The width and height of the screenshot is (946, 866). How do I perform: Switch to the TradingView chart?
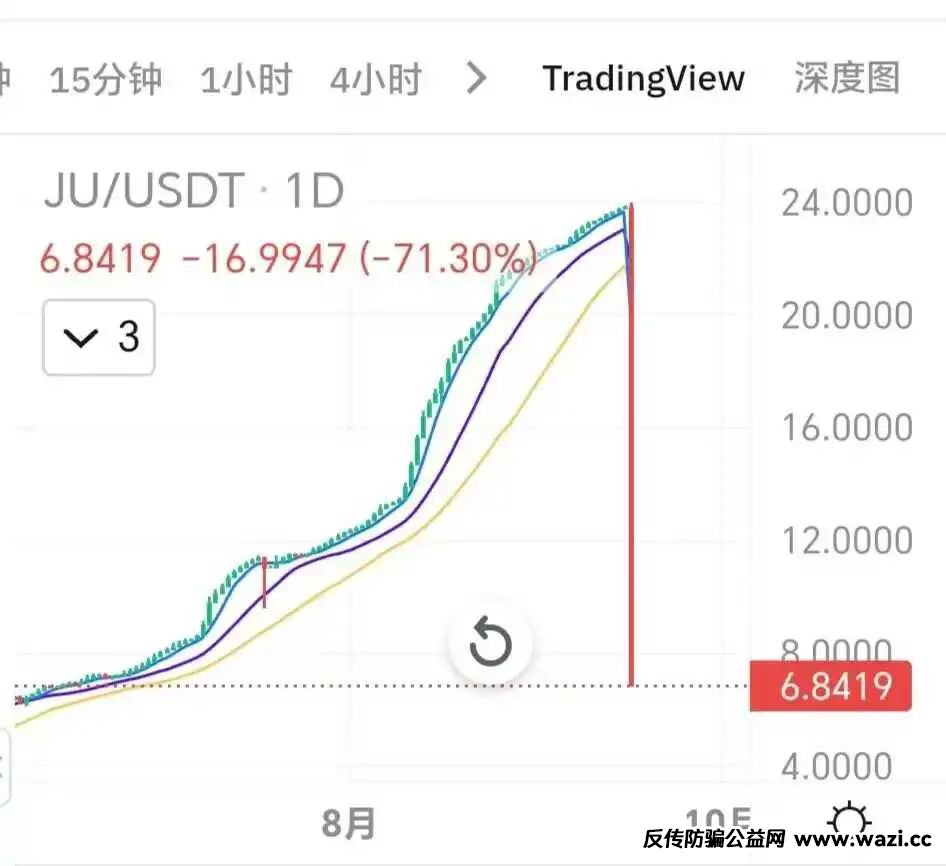(643, 79)
